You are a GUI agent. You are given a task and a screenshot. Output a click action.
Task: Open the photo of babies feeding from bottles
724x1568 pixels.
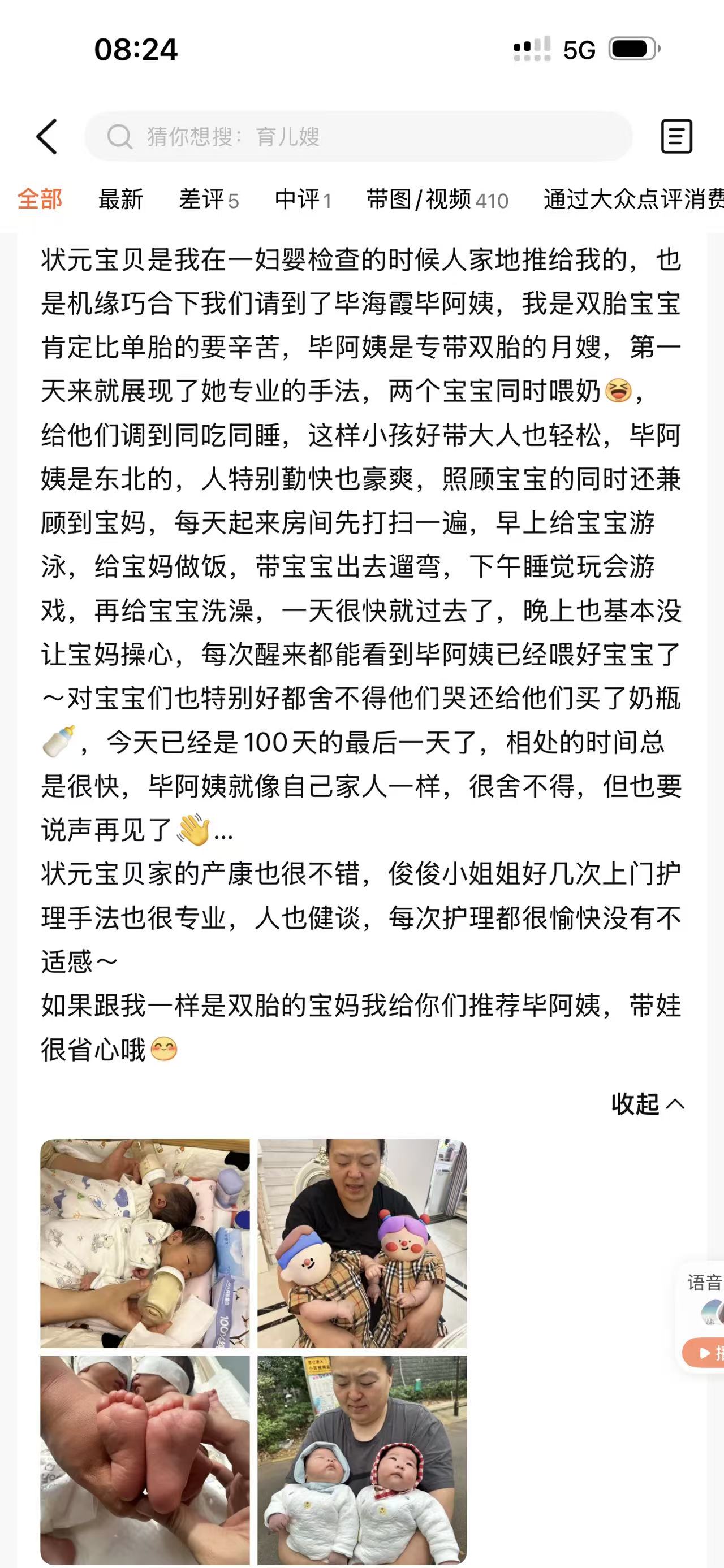(145, 1243)
